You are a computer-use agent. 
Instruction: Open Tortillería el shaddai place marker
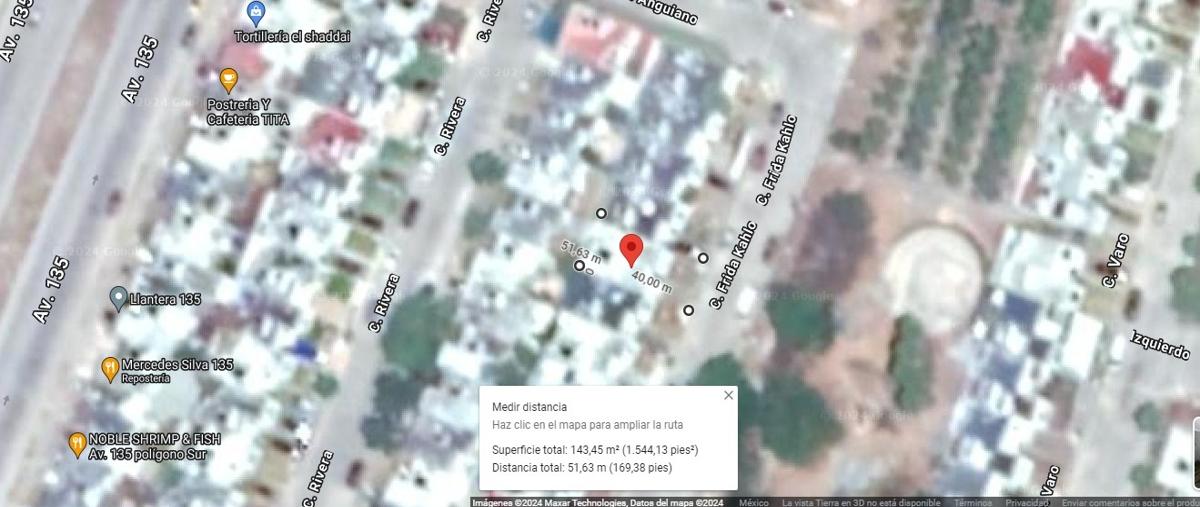256,14
